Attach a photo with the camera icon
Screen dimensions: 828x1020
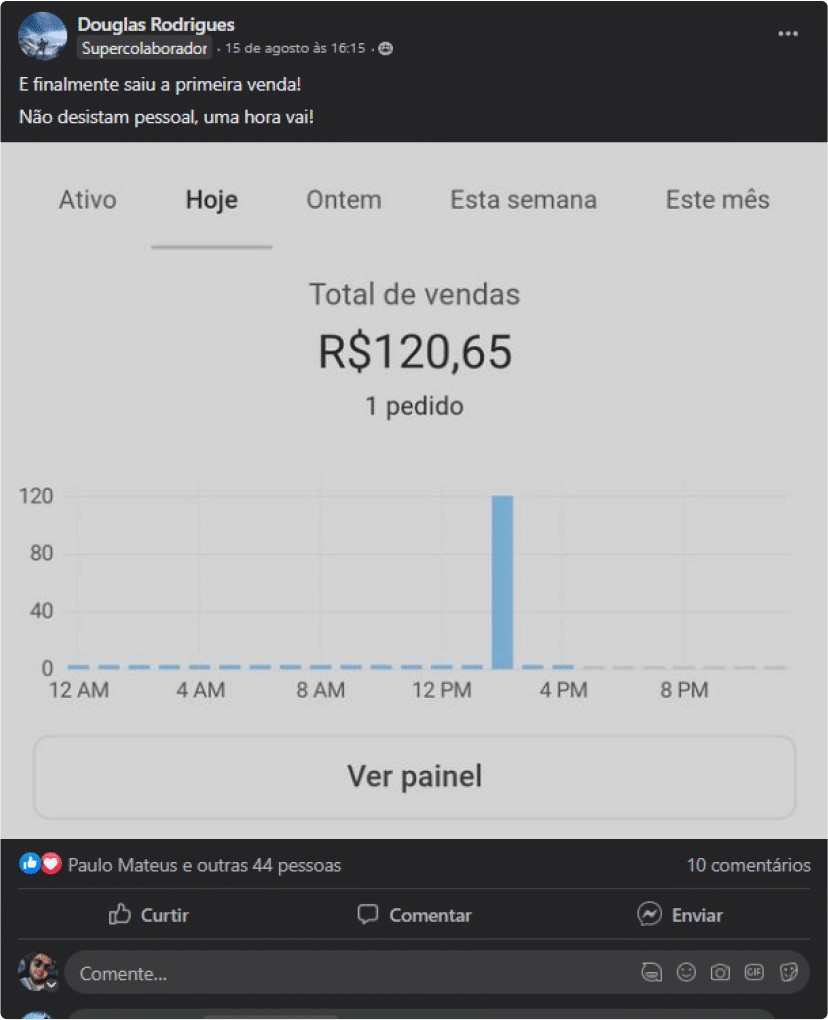(720, 972)
